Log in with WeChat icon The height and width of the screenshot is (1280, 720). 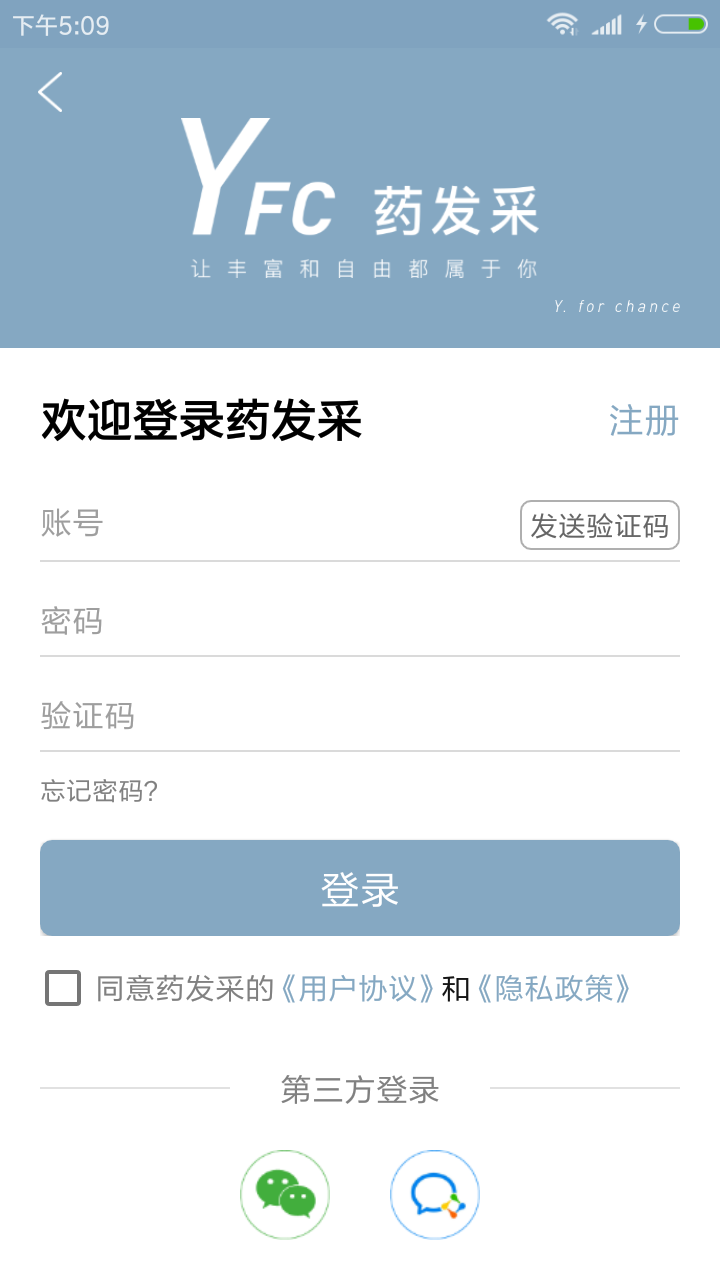click(285, 1194)
